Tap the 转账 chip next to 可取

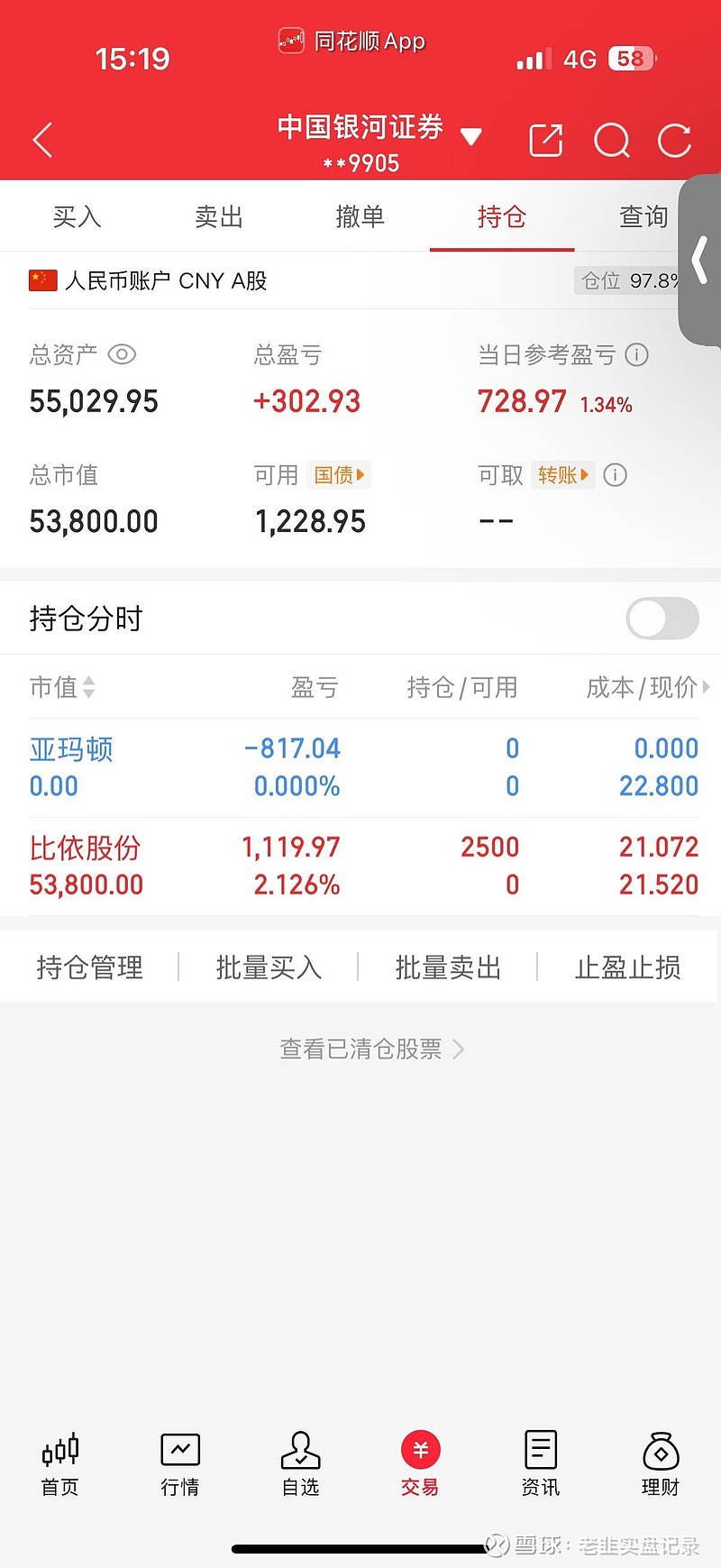[562, 475]
